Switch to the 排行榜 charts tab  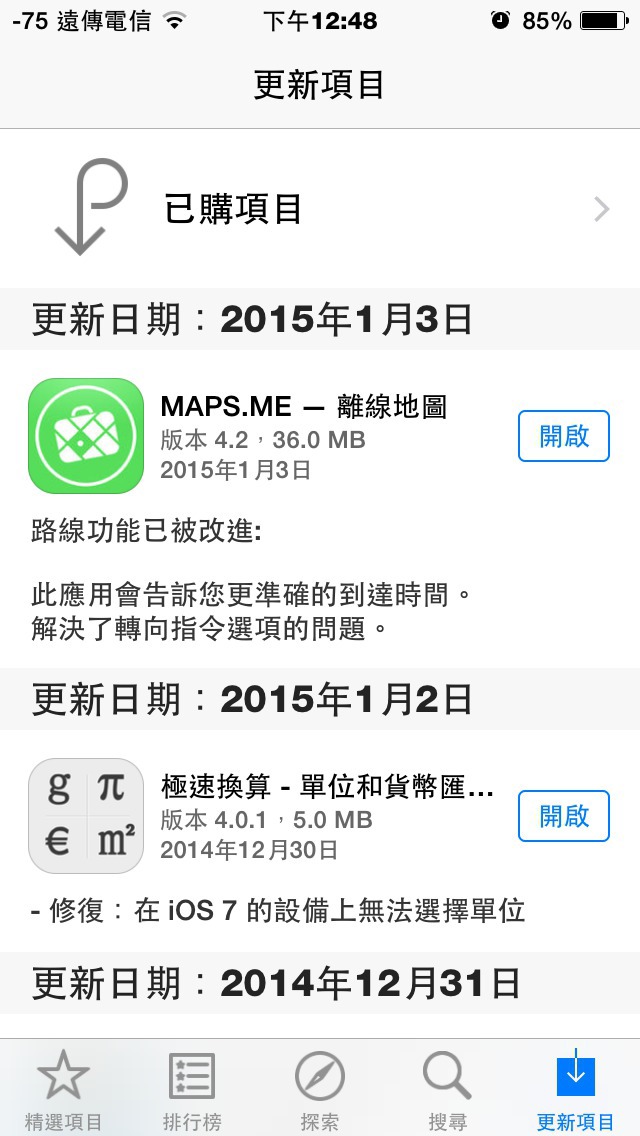coord(192,1089)
